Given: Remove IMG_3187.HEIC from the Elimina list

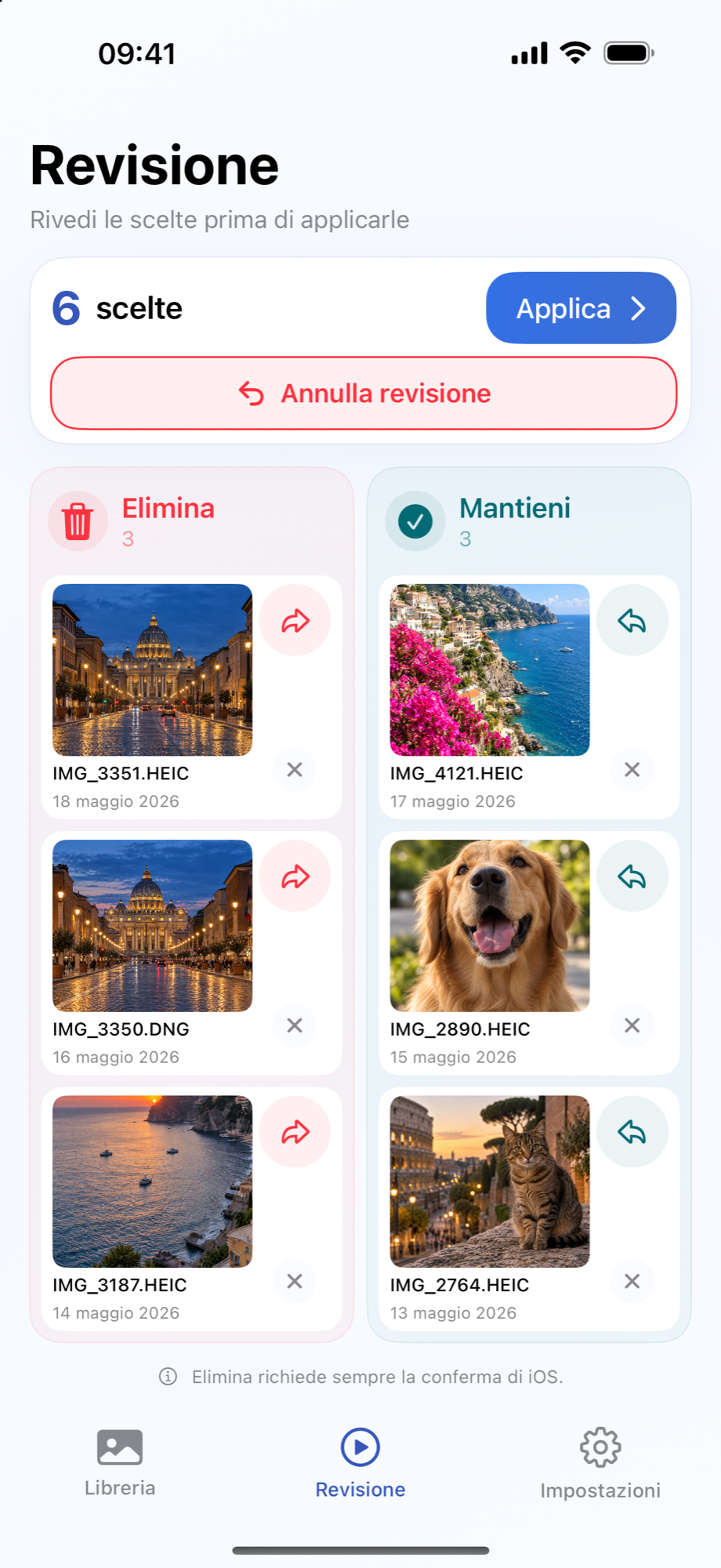Looking at the screenshot, I should [295, 1281].
